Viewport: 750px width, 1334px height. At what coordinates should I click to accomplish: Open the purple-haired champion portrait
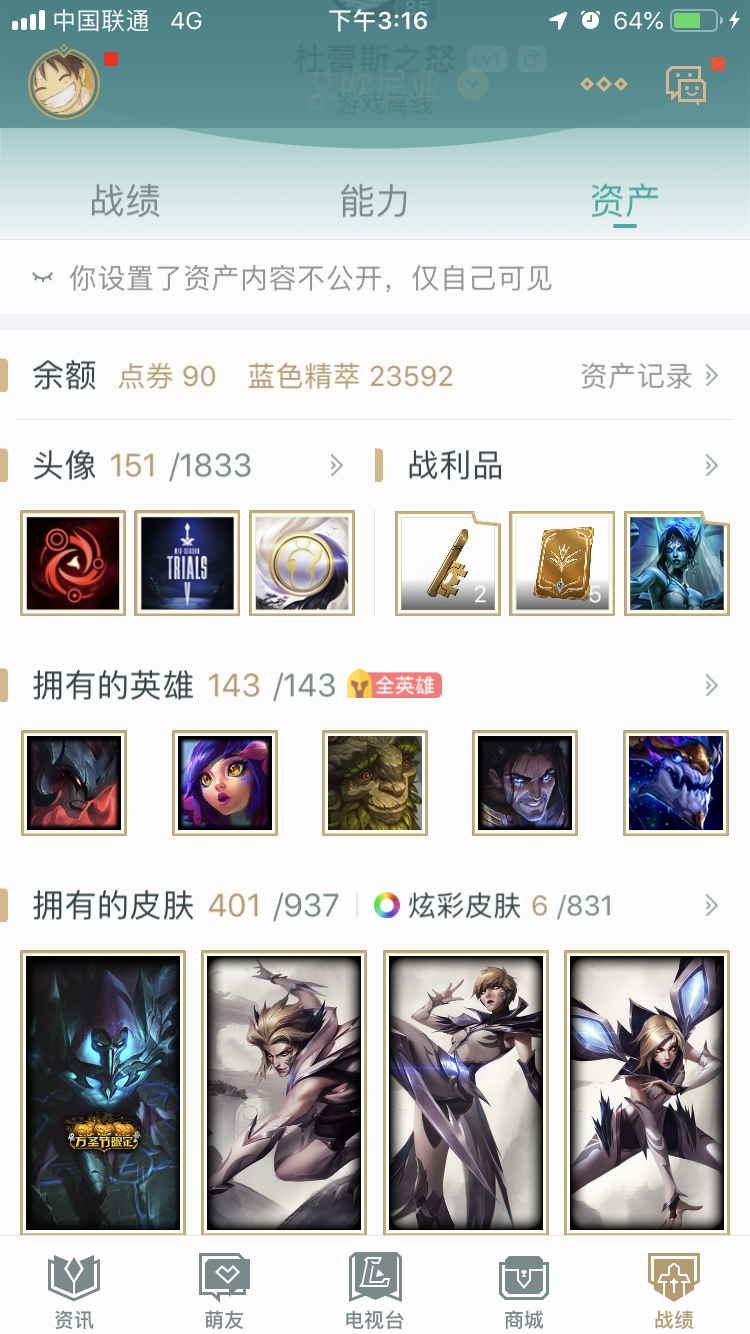coord(225,783)
